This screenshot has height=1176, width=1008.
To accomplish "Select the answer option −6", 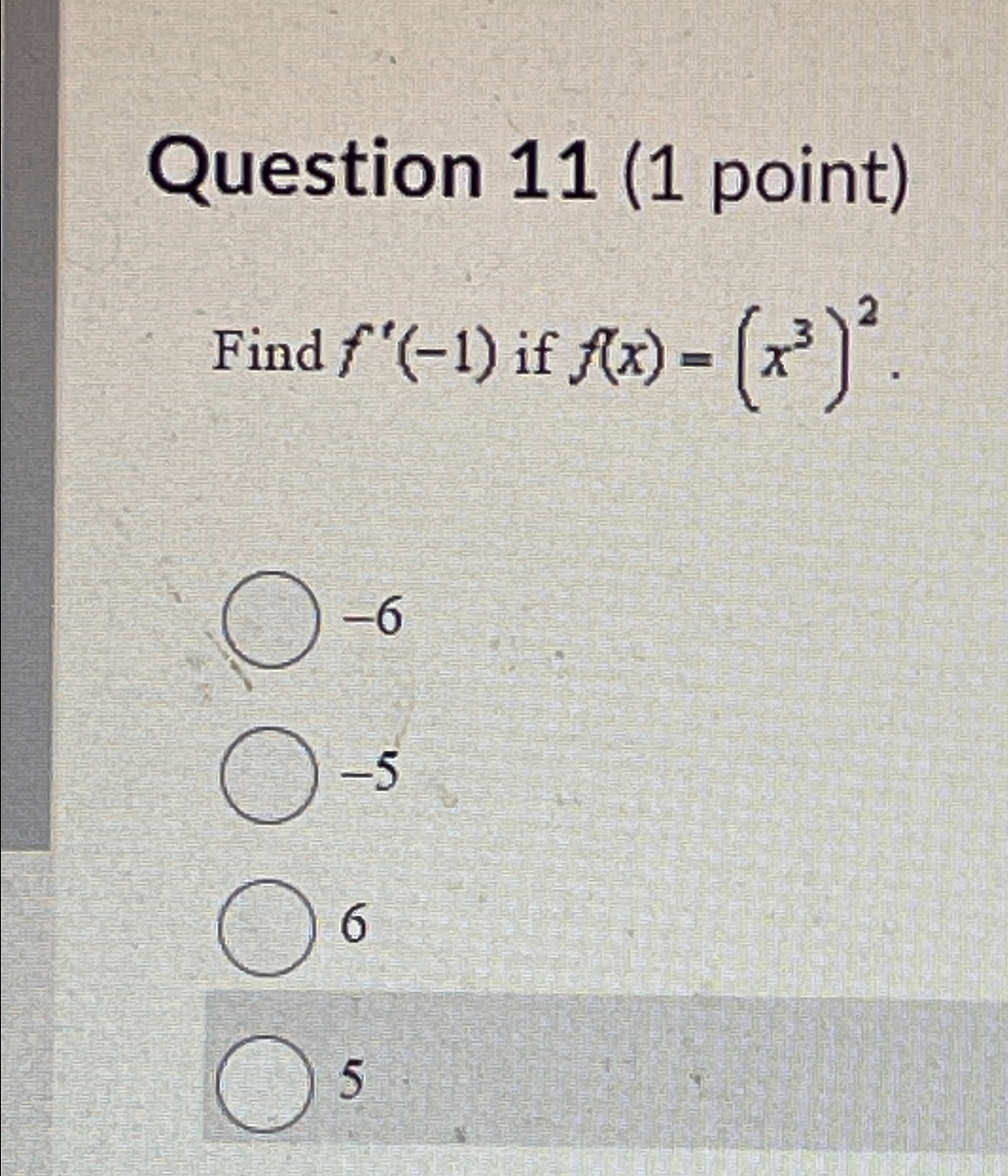I will tap(271, 619).
